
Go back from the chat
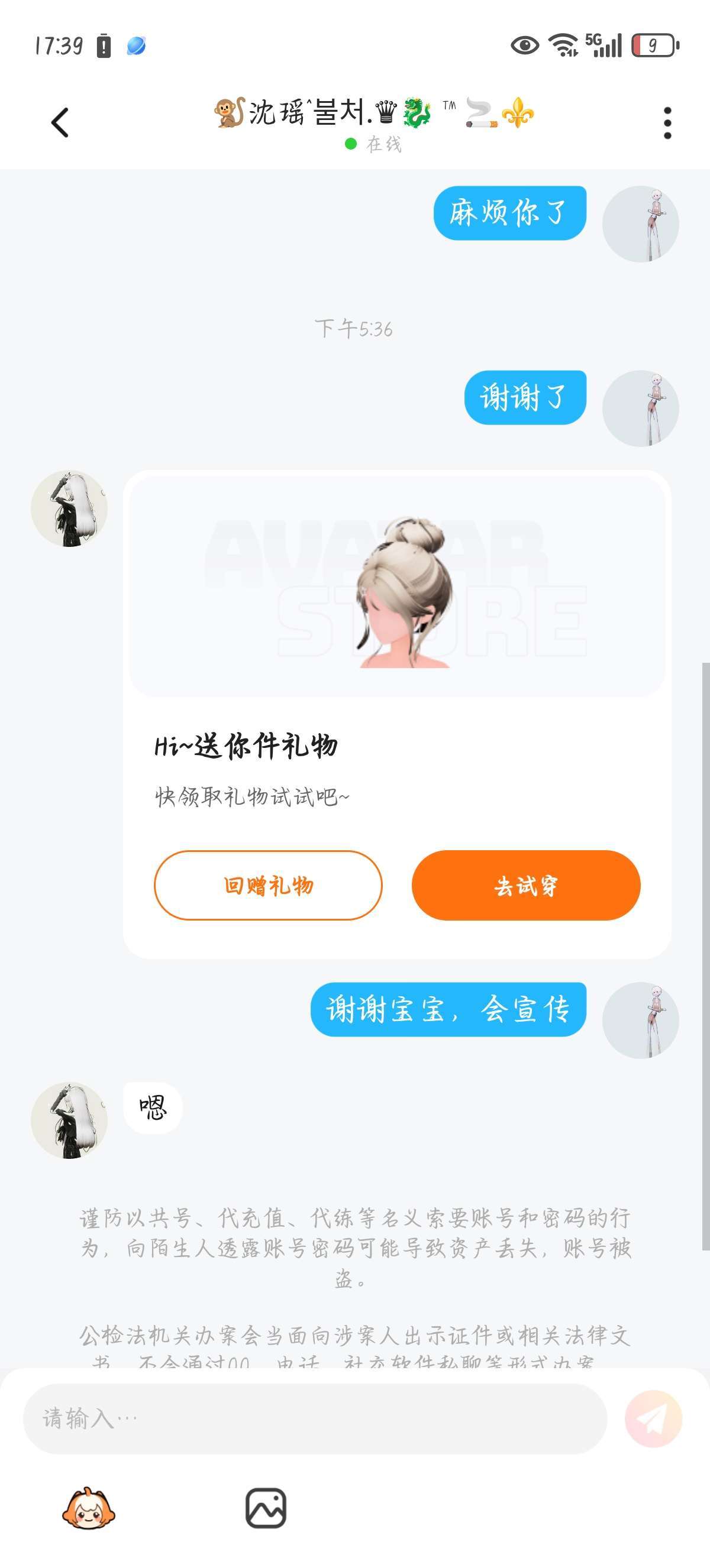click(60, 123)
